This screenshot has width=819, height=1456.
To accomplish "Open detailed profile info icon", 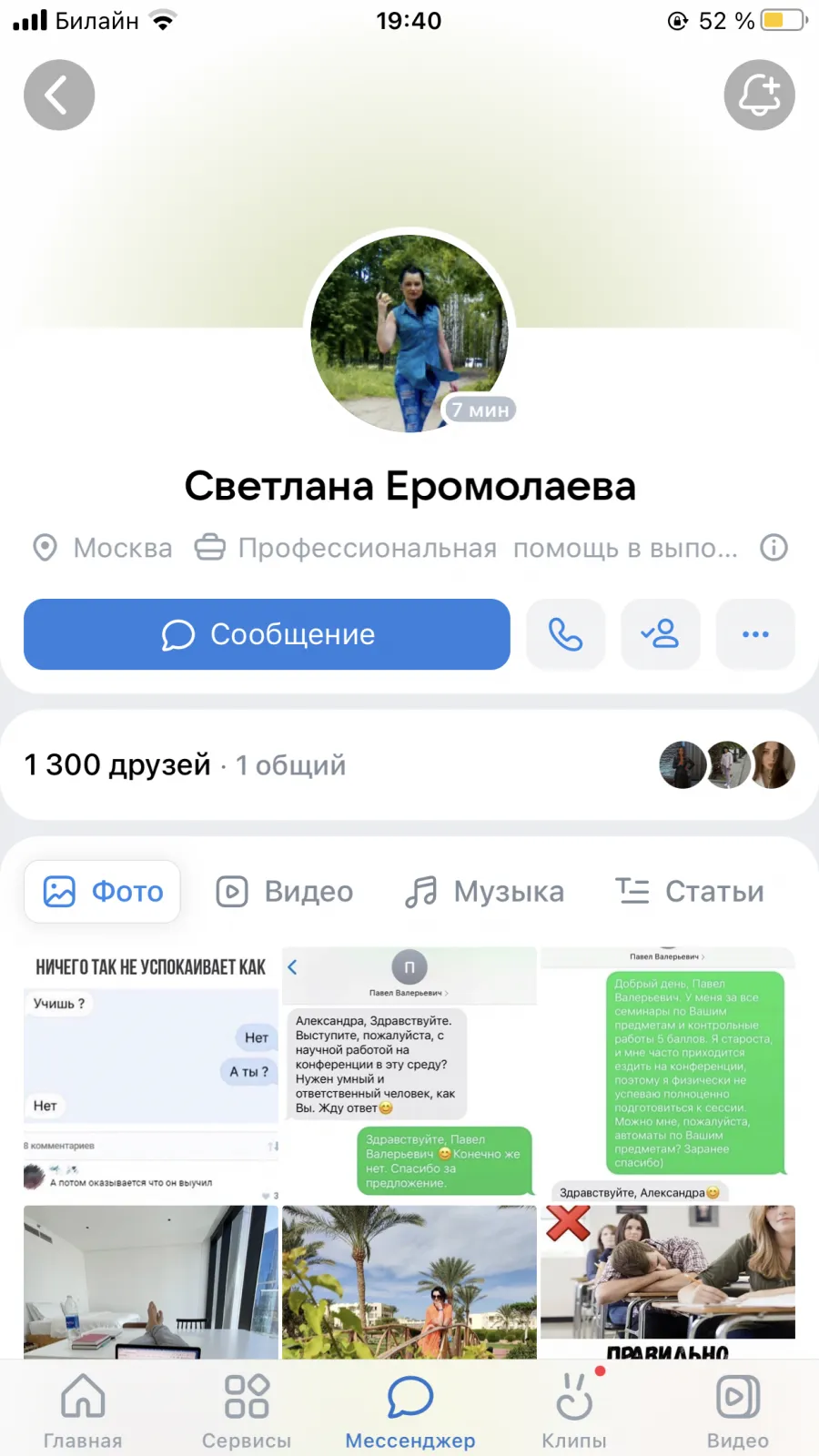I will (773, 548).
